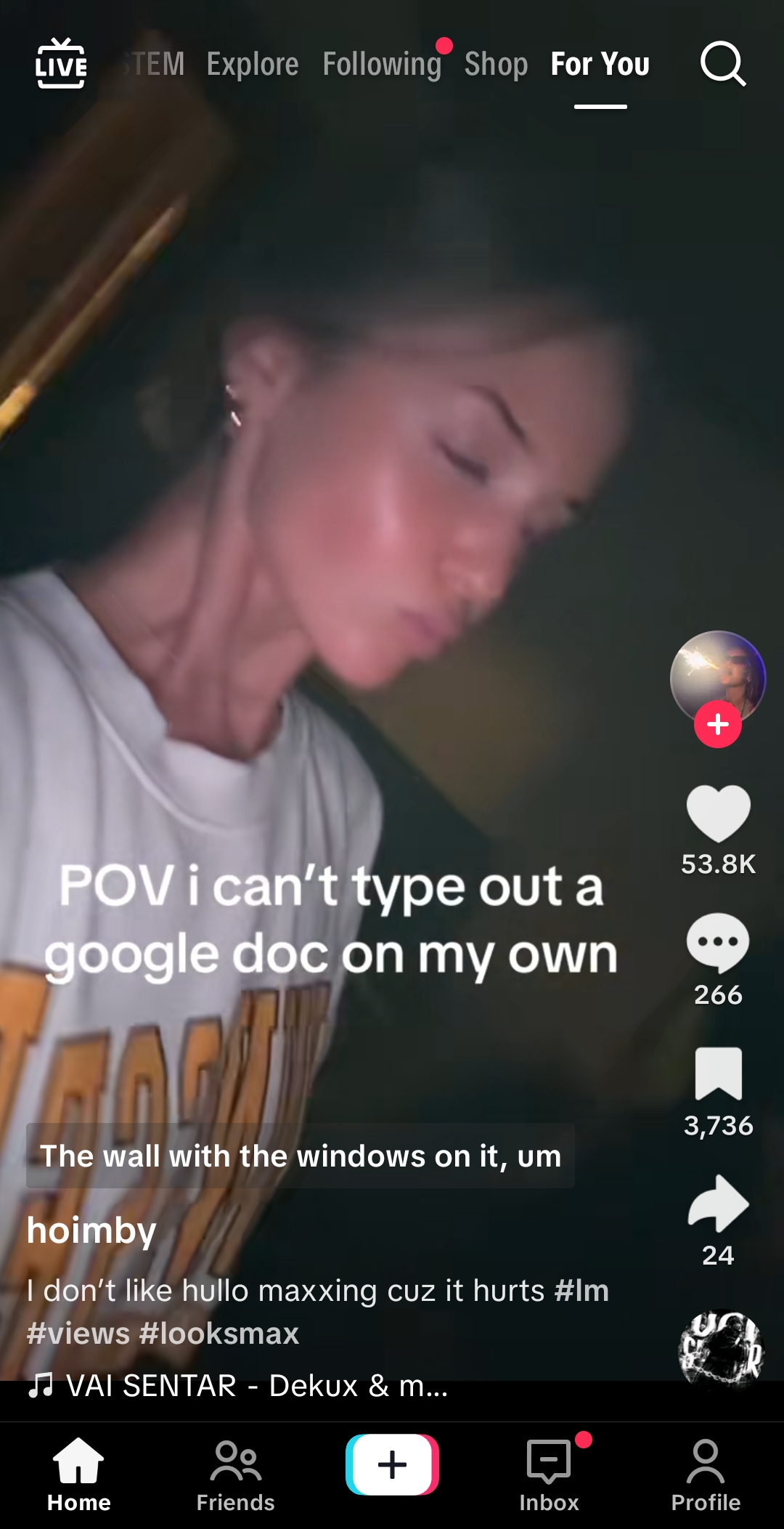Select the For You tab

pyautogui.click(x=600, y=64)
